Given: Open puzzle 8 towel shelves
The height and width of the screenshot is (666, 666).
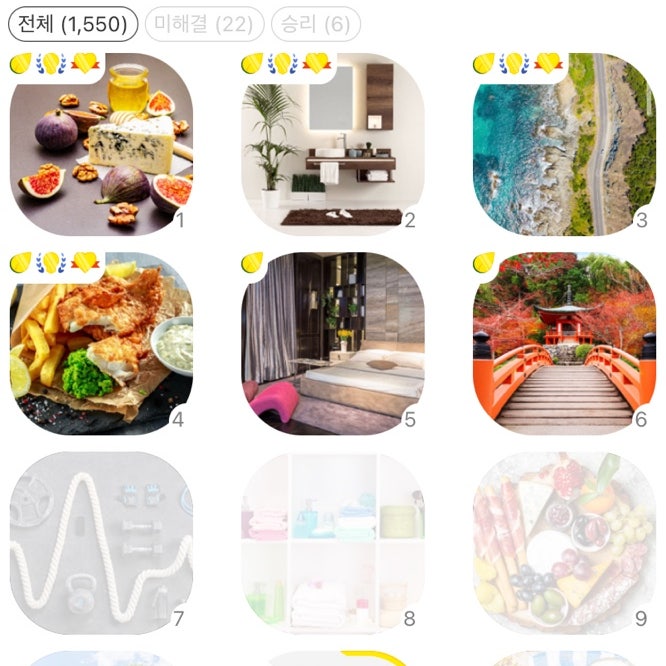Looking at the screenshot, I should click(332, 543).
